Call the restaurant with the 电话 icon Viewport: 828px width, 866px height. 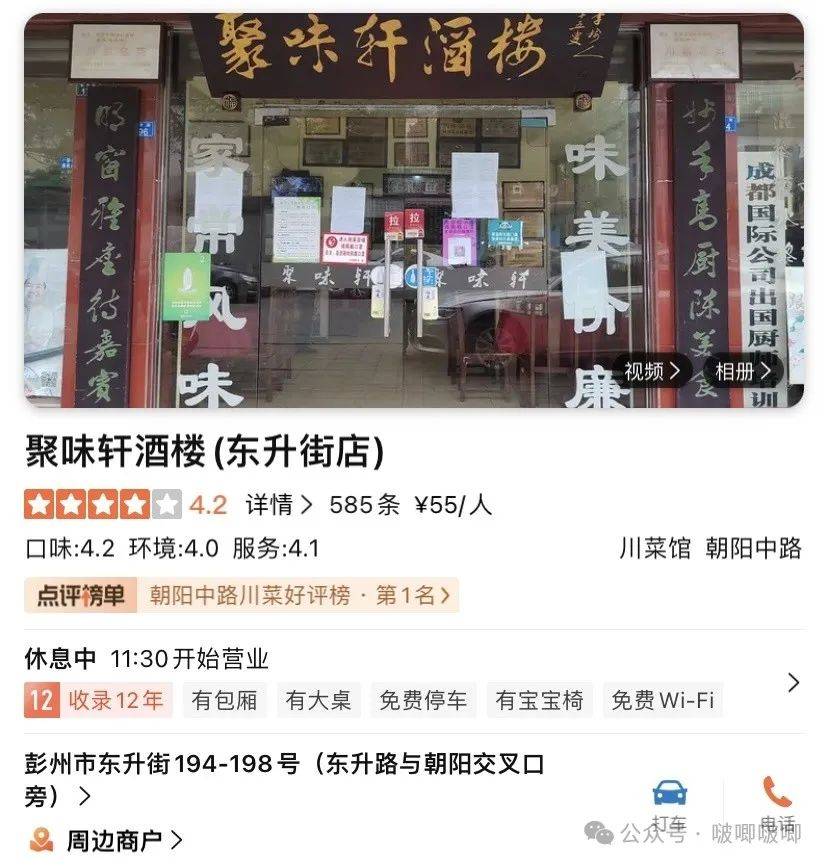pos(777,794)
